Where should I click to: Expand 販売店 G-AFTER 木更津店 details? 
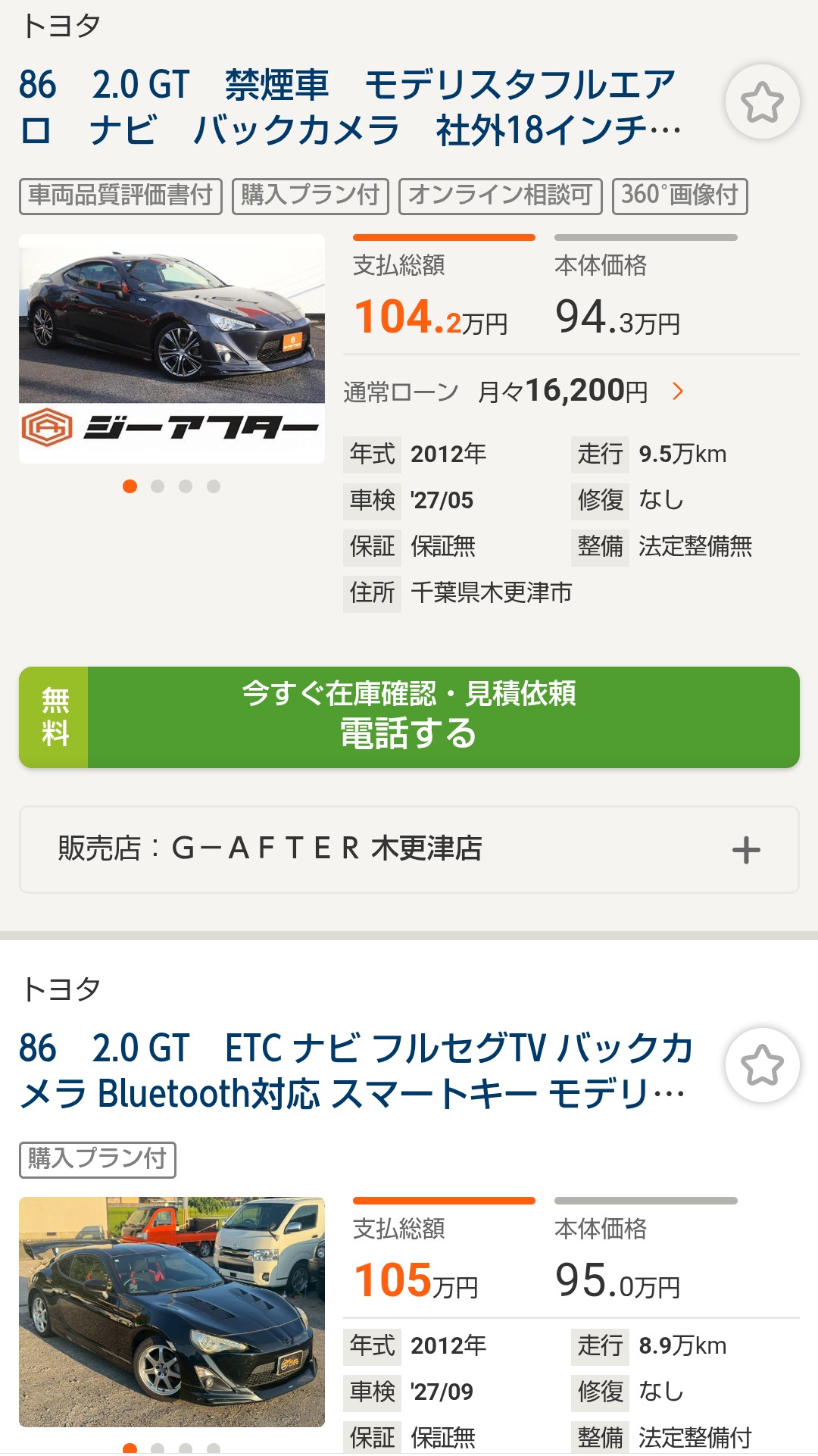click(x=409, y=849)
